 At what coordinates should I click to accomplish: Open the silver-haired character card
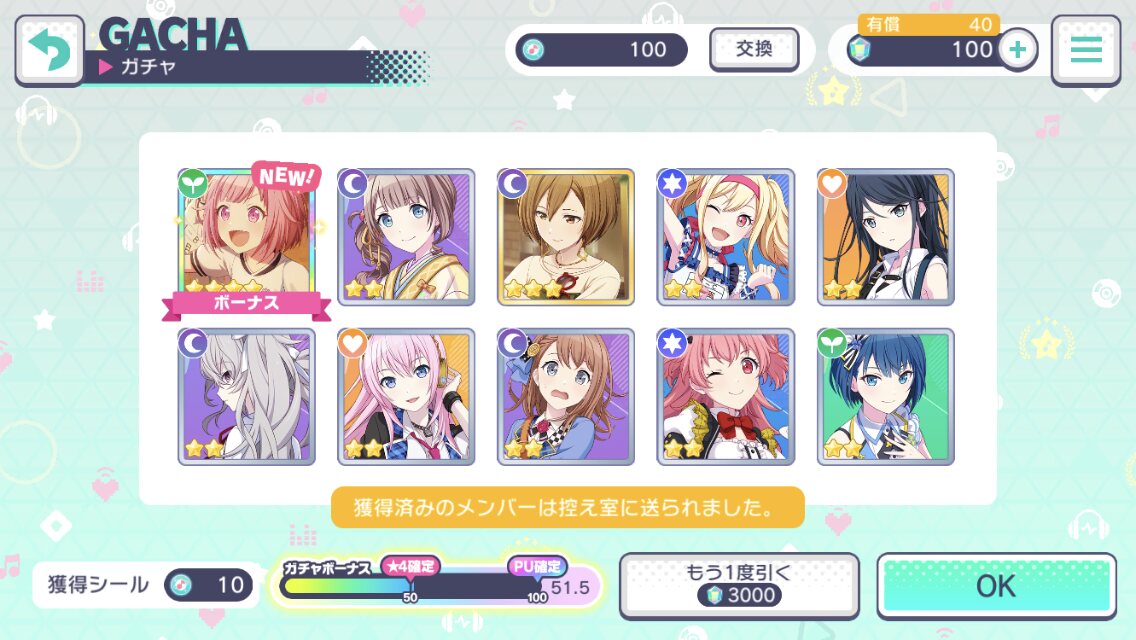[247, 397]
